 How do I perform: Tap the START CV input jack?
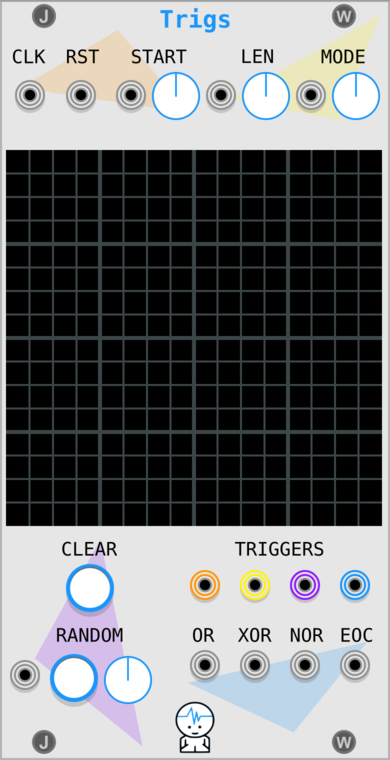click(131, 95)
